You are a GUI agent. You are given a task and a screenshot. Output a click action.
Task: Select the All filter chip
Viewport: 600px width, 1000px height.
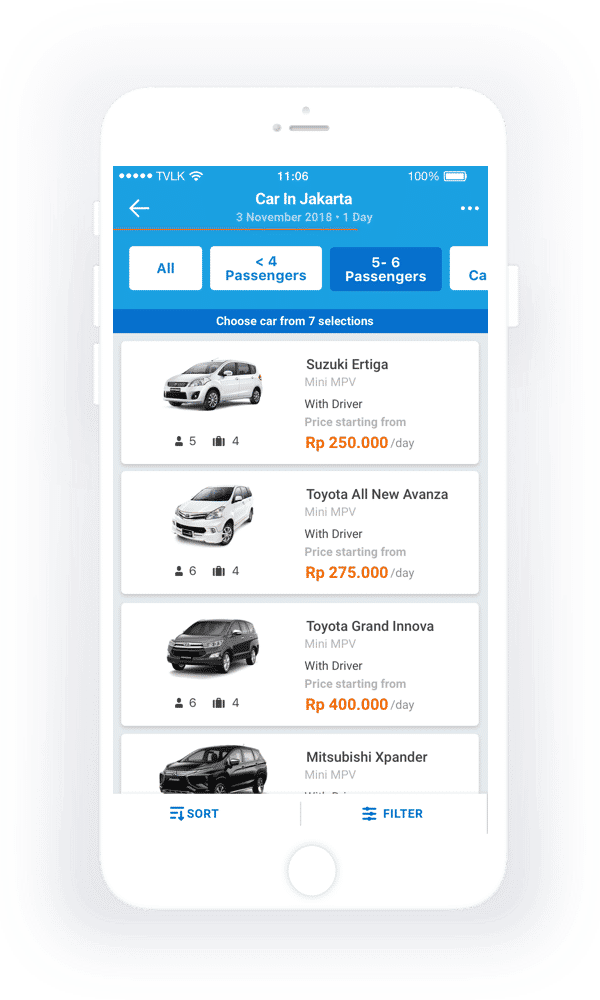[165, 268]
